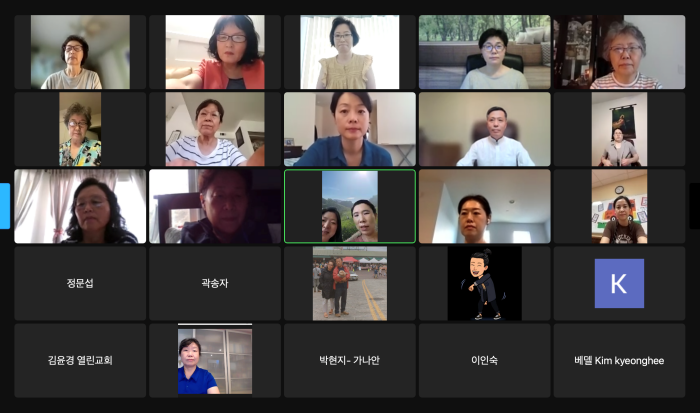The width and height of the screenshot is (700, 413).
Task: Select participant tile 베델 Kim kyeonghee
Action: 619,360
